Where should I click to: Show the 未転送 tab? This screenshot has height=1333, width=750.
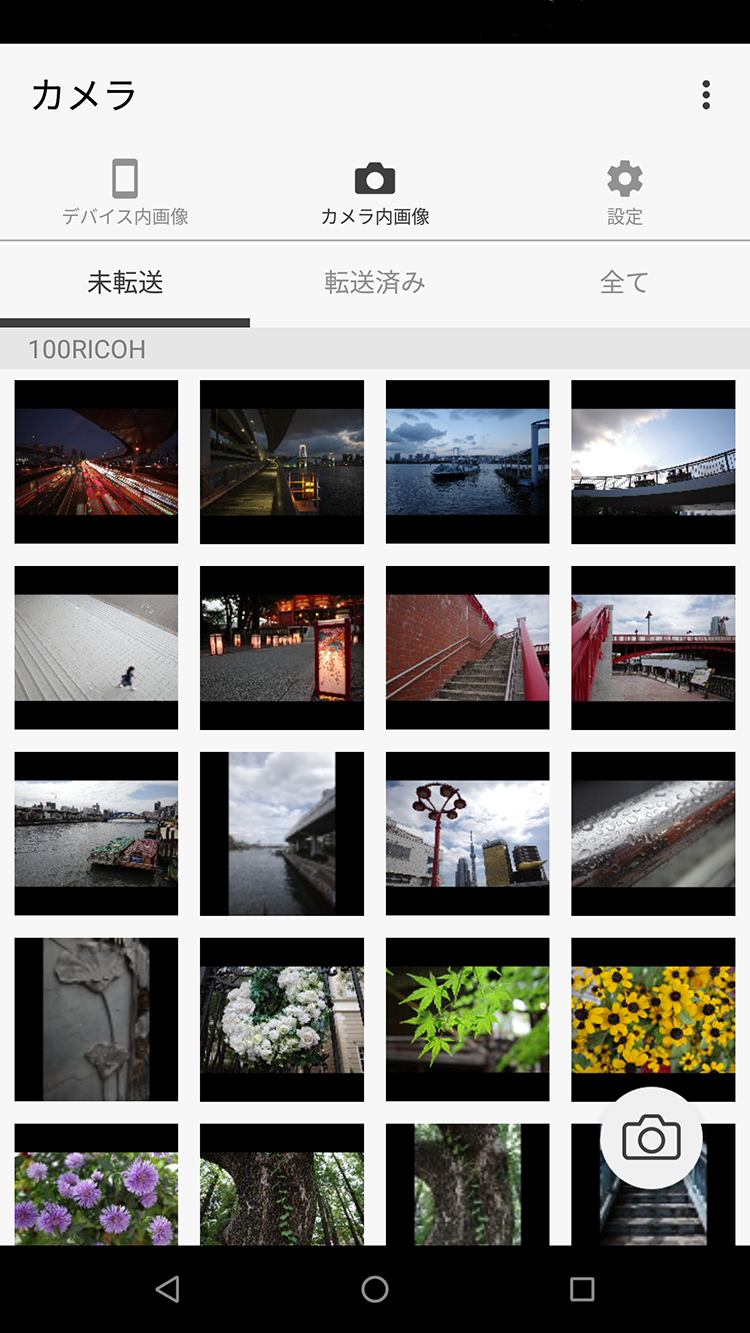pyautogui.click(x=125, y=283)
